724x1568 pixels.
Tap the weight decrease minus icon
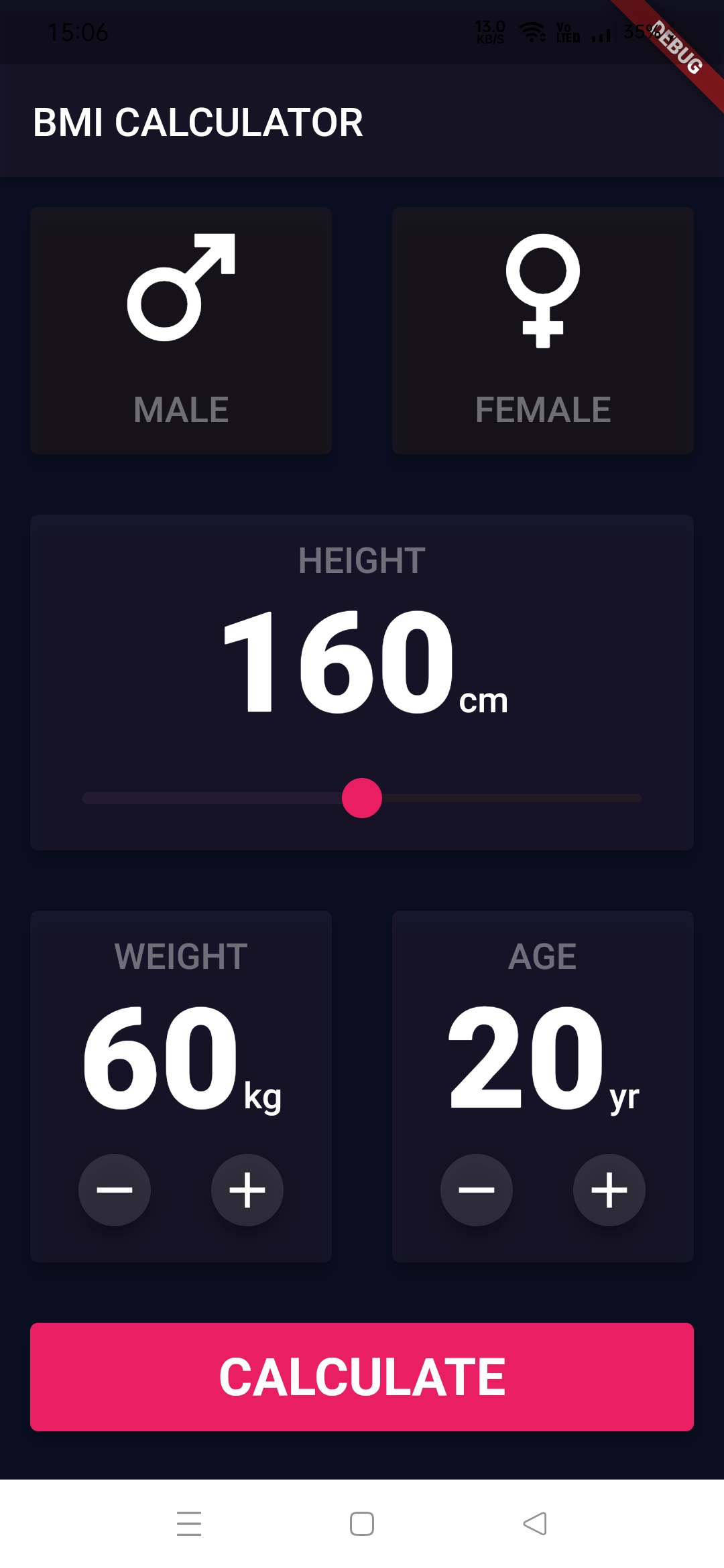pyautogui.click(x=114, y=1191)
